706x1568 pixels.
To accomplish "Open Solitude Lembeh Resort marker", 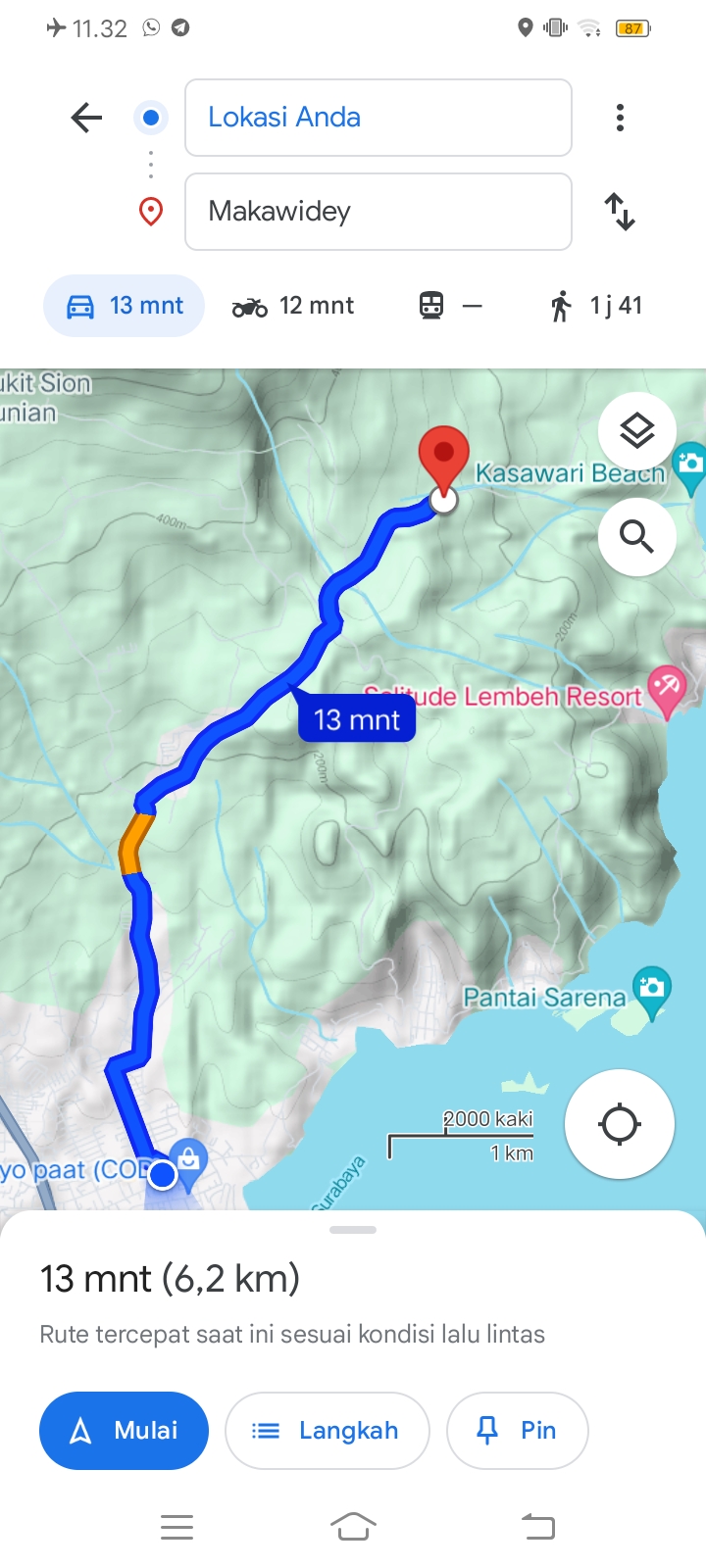I will coord(667,688).
